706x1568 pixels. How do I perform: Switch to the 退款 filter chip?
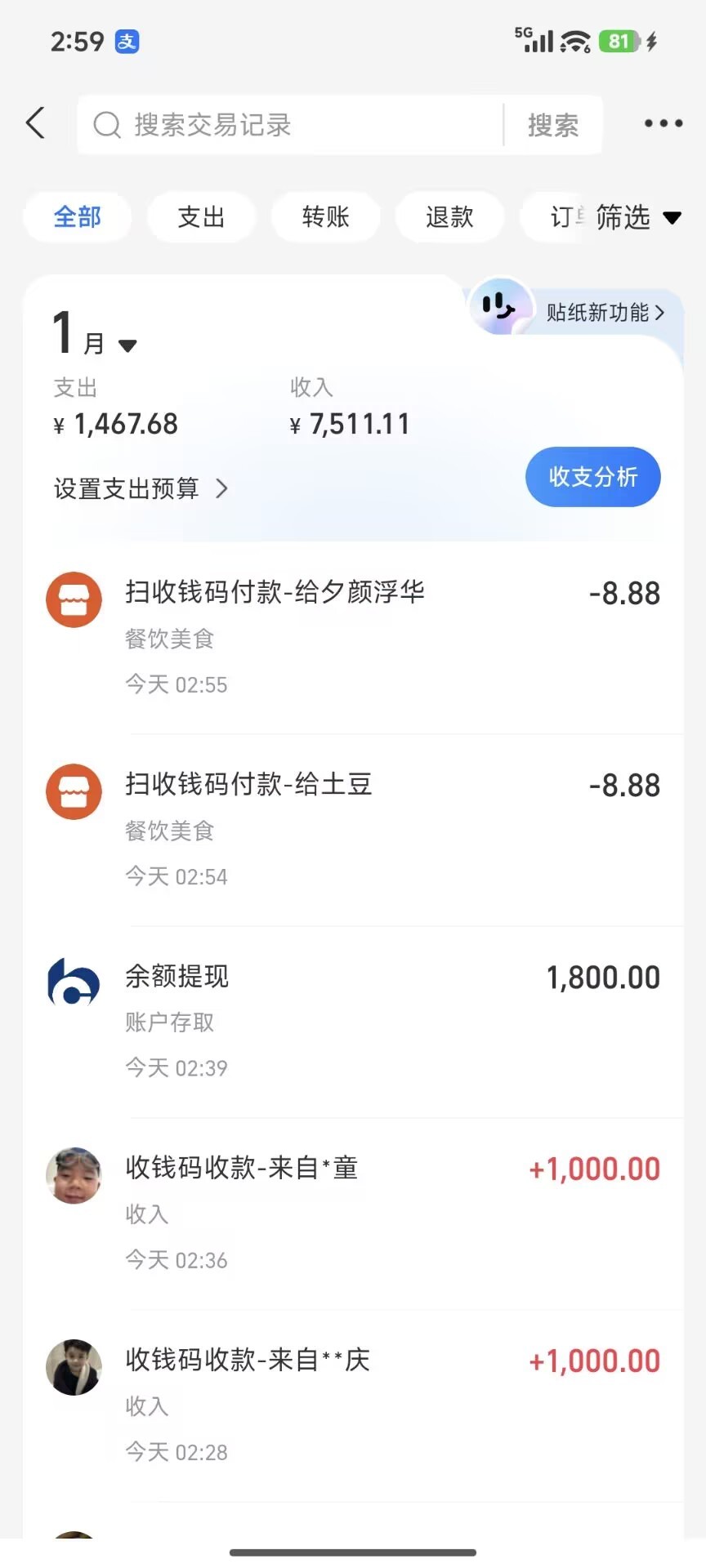click(x=449, y=217)
